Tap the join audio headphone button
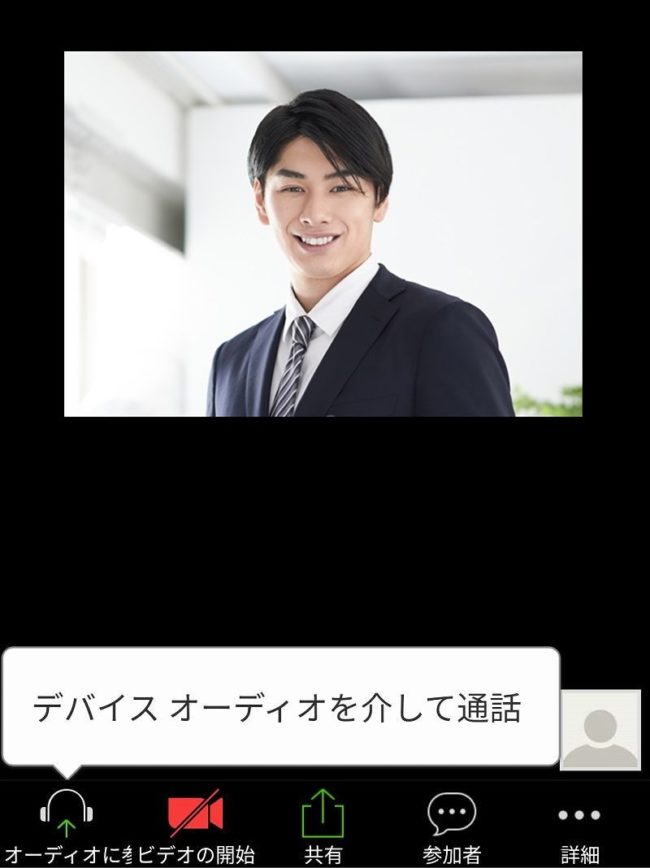The width and height of the screenshot is (650, 868). tap(66, 824)
